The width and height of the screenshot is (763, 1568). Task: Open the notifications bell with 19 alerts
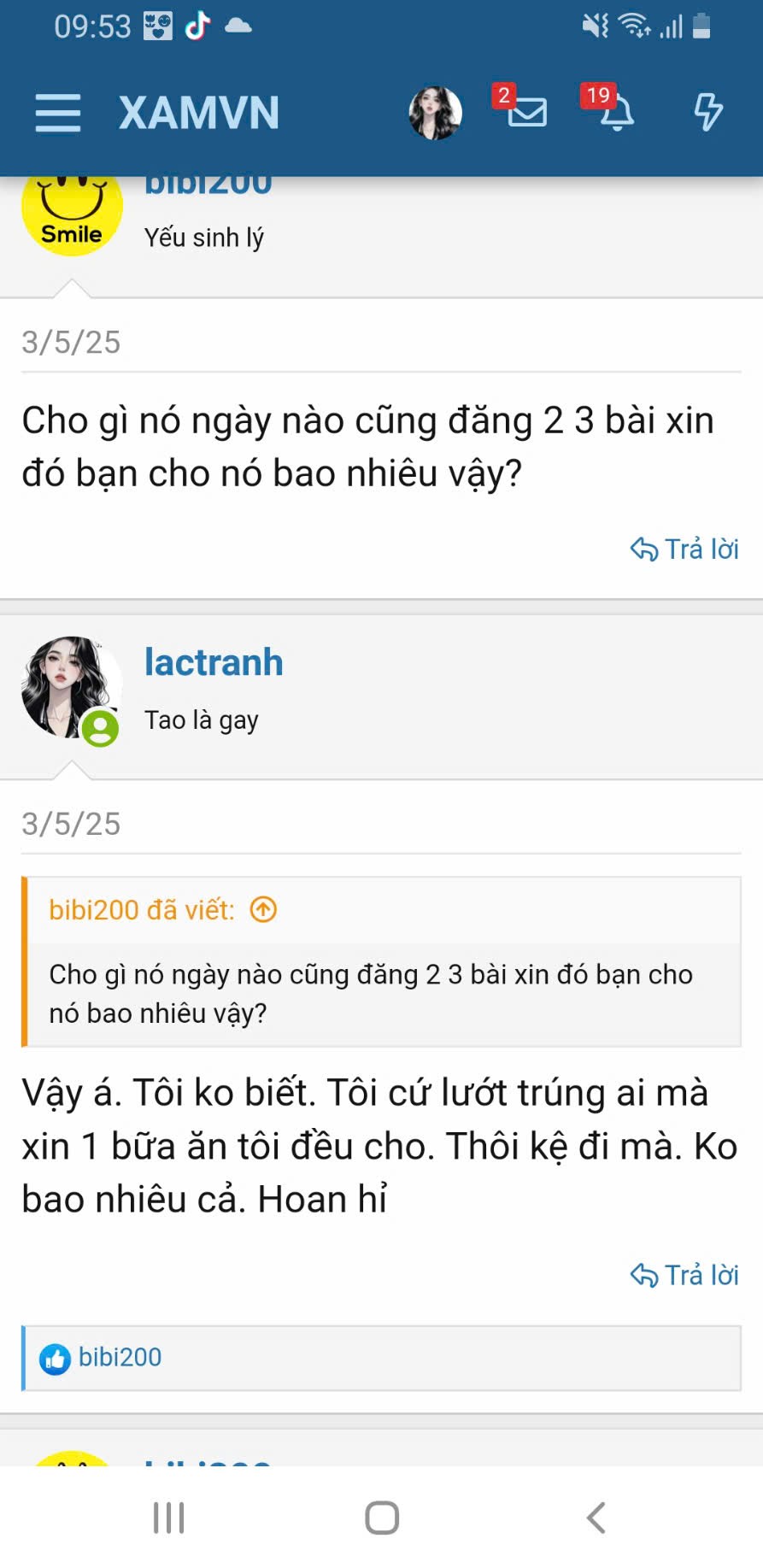click(x=616, y=112)
